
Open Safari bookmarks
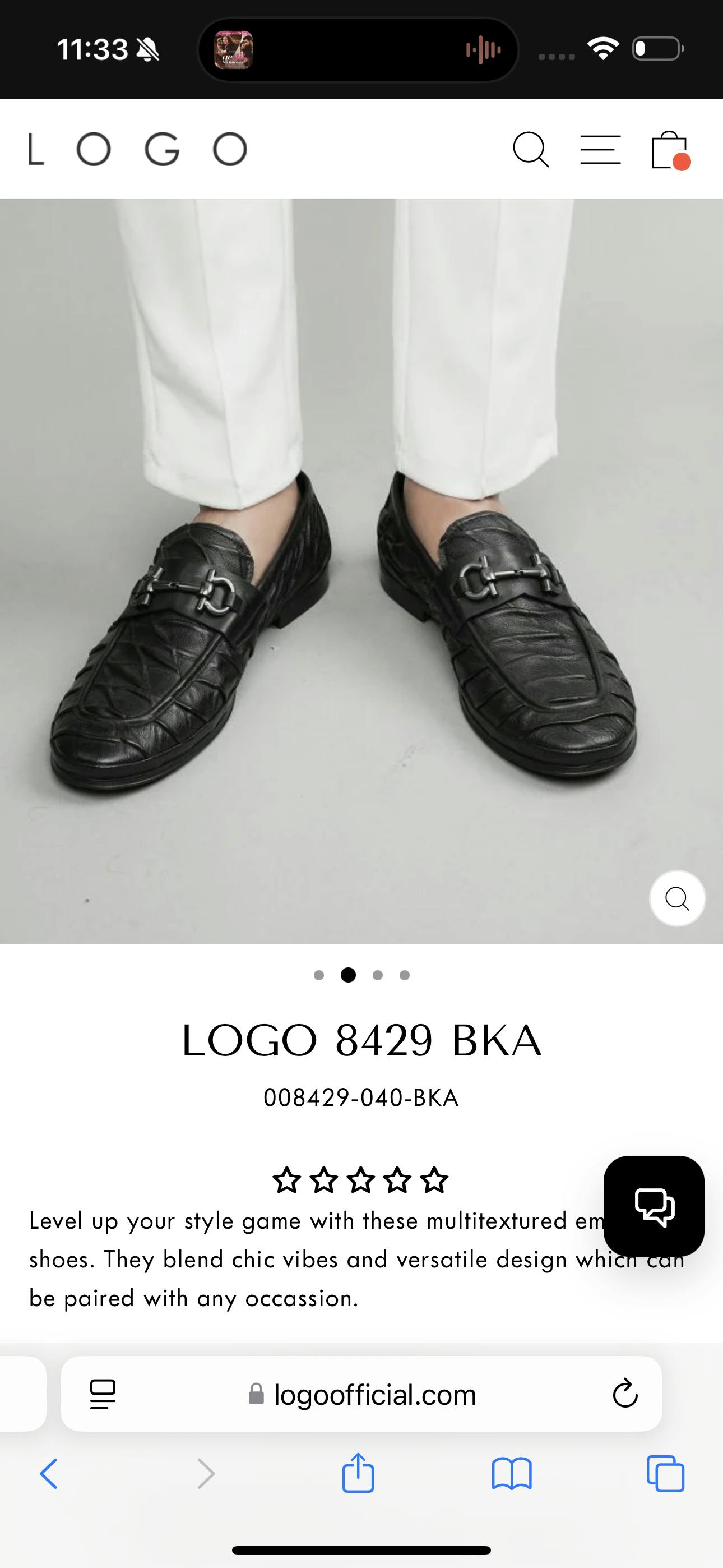click(x=512, y=1474)
